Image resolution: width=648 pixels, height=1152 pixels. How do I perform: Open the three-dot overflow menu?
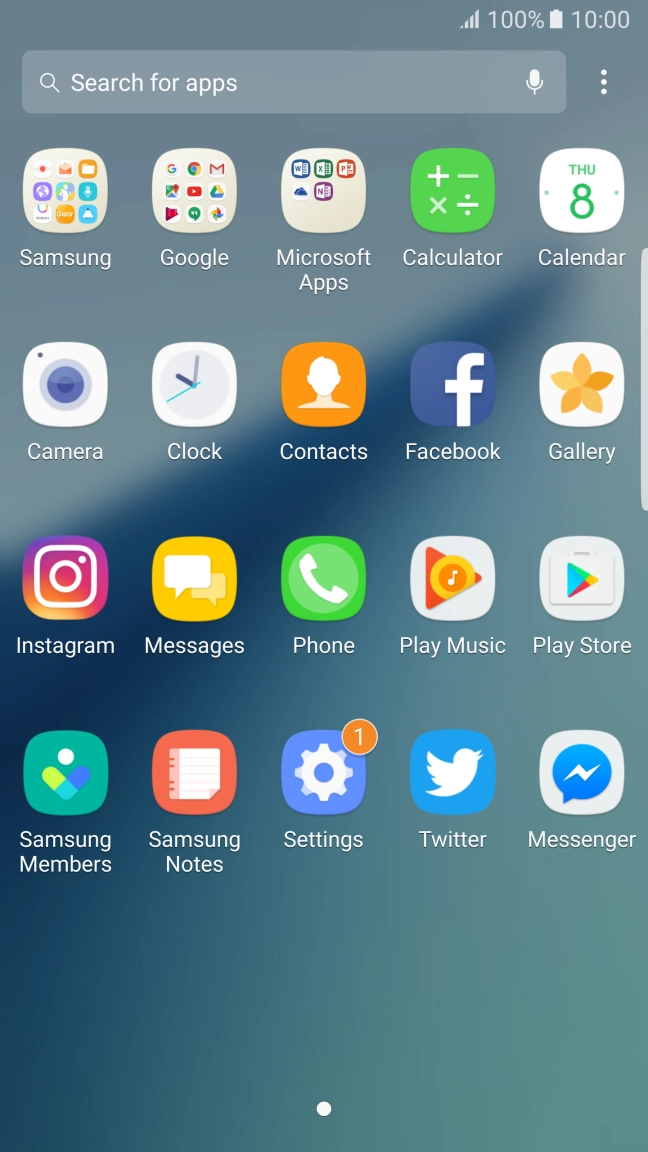(603, 82)
